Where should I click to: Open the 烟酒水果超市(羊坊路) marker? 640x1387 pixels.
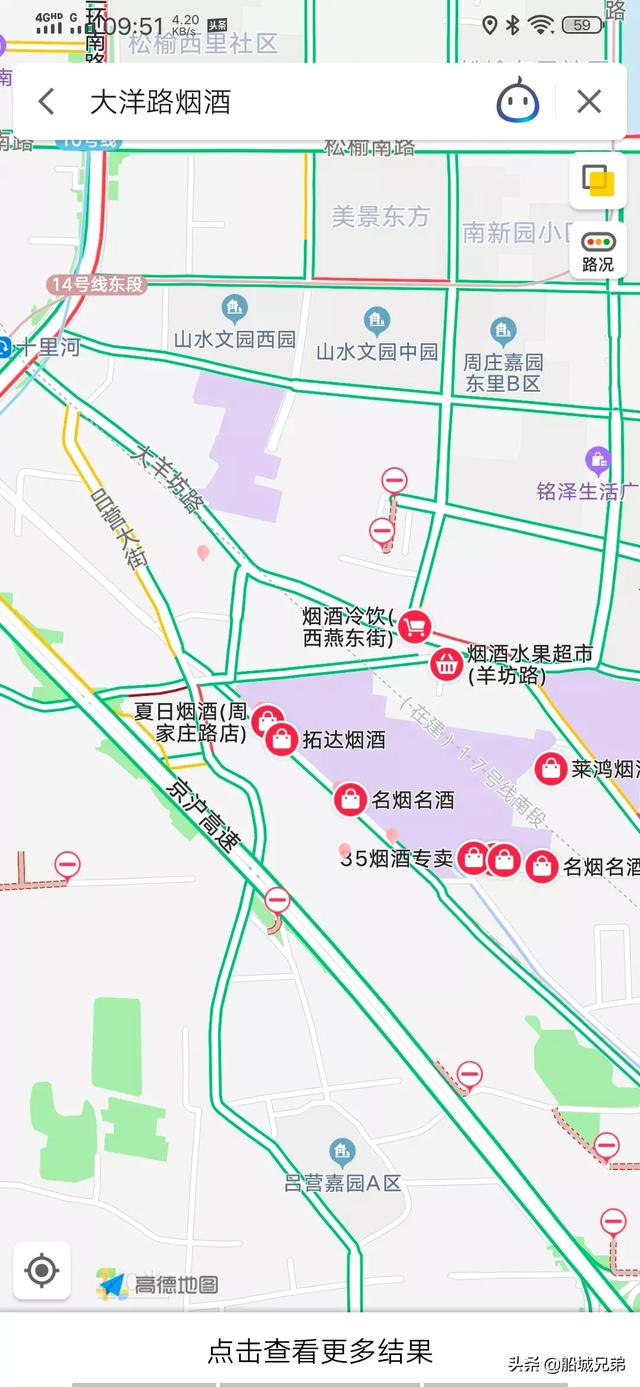coord(447,663)
